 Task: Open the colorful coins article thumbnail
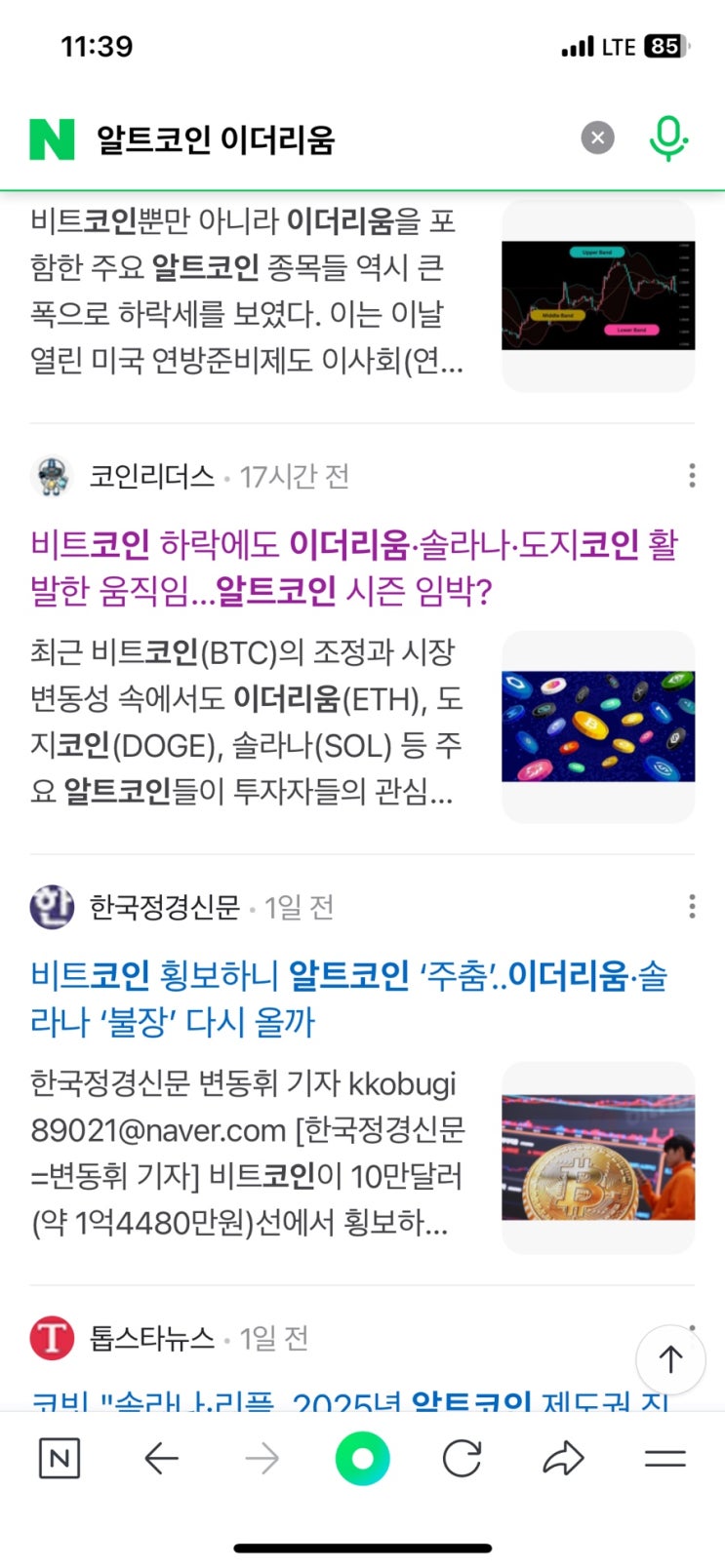click(597, 726)
